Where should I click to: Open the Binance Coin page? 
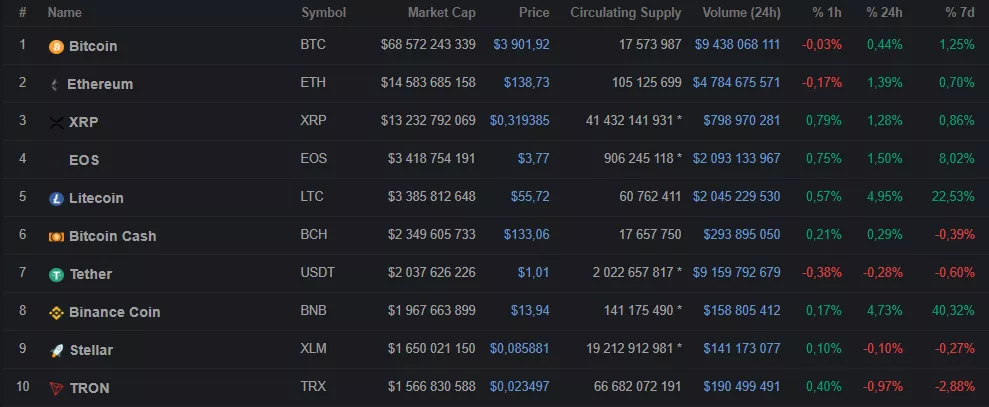pos(114,312)
